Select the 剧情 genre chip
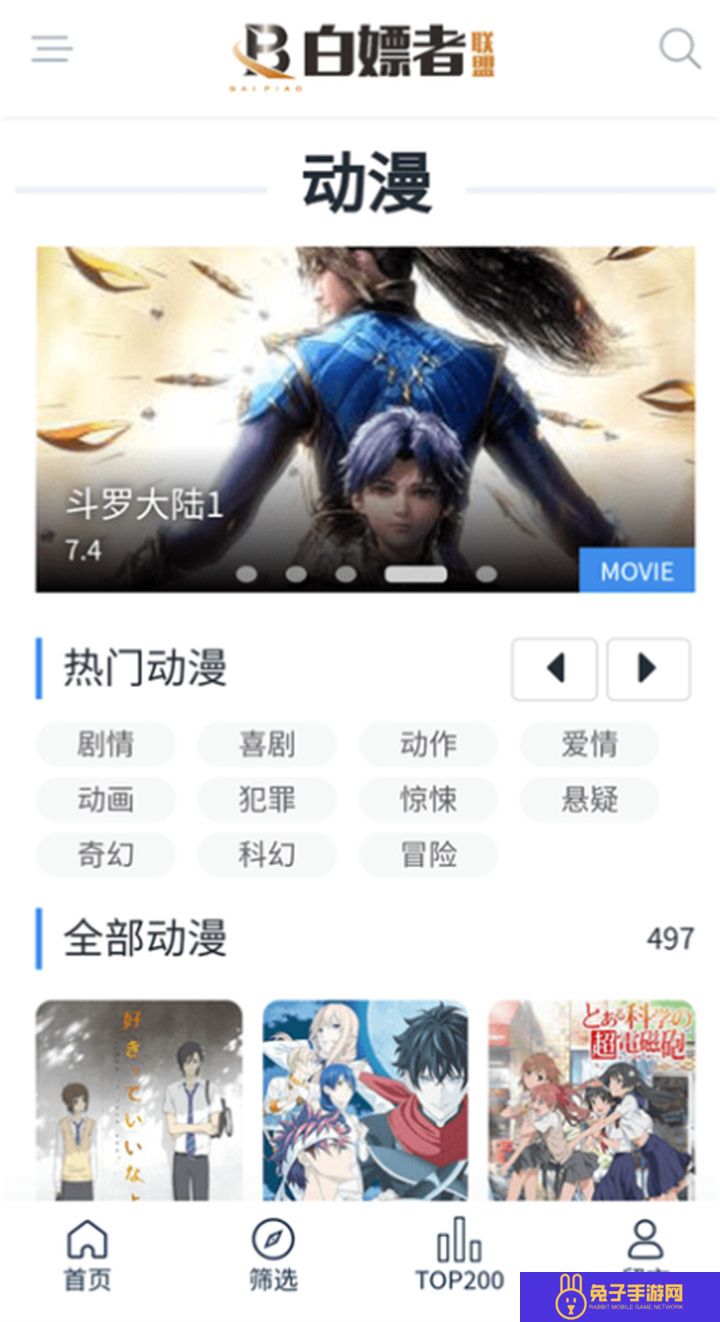Image resolution: width=720 pixels, height=1322 pixels. pos(106,744)
